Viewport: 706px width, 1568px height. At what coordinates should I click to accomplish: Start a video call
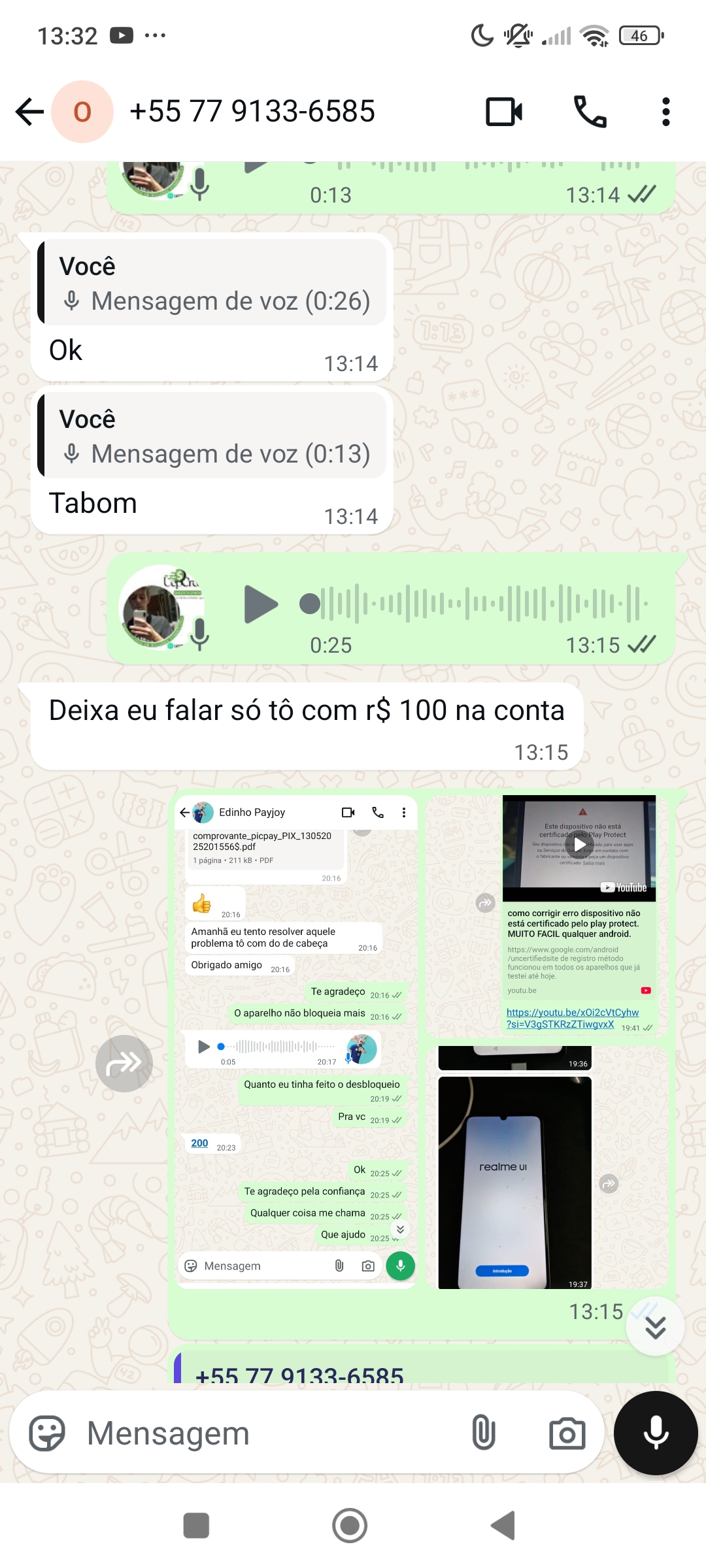click(504, 112)
